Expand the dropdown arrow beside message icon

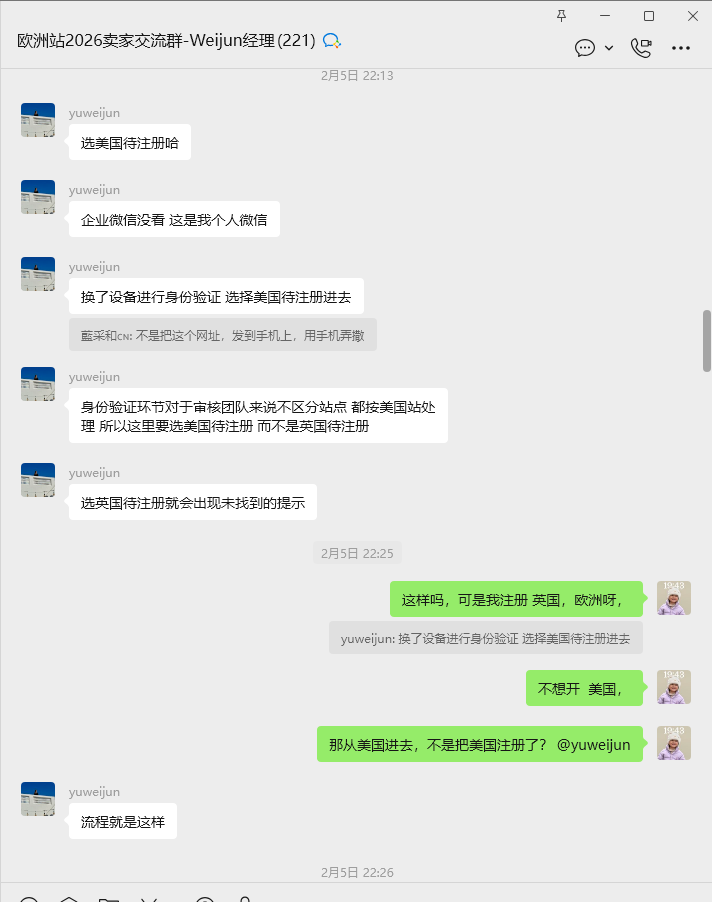[x=608, y=48]
